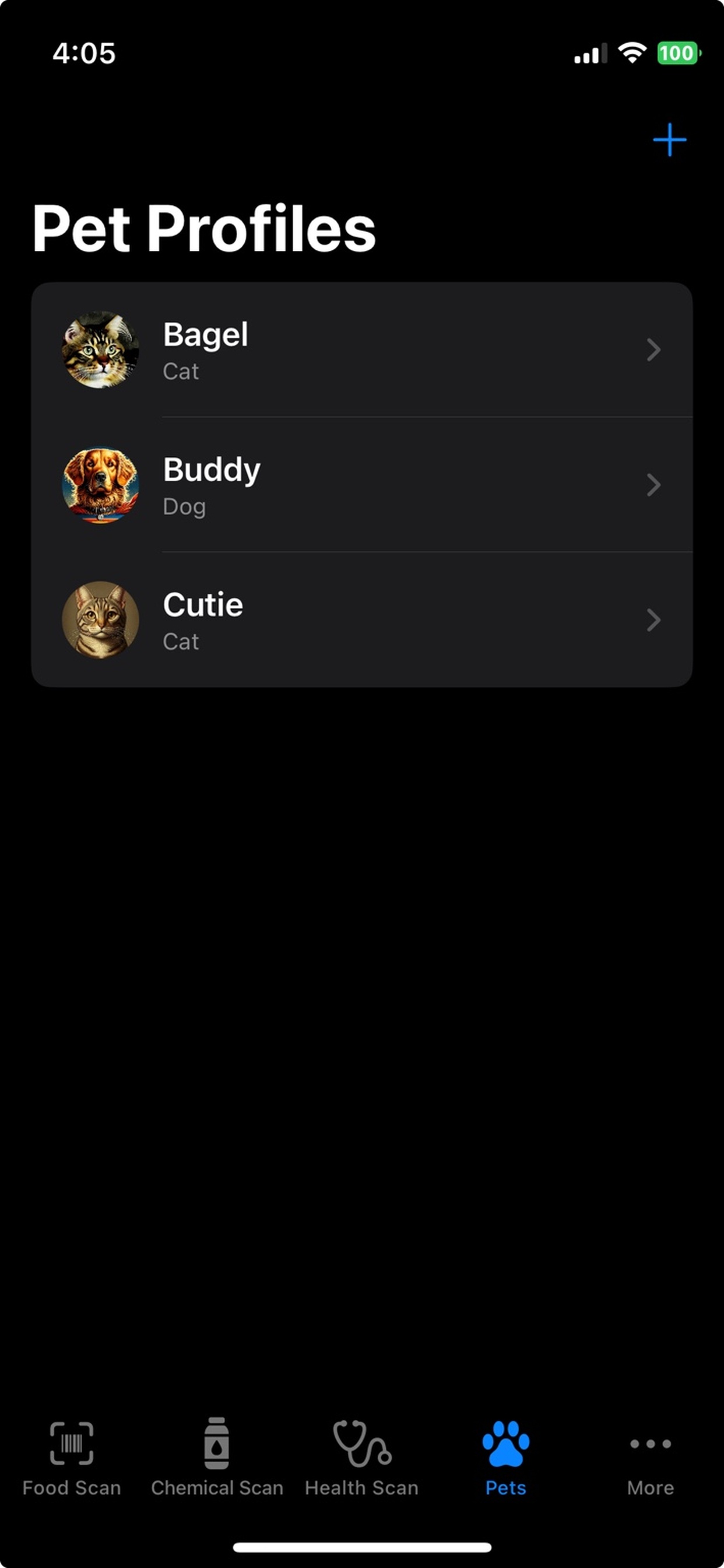Tap the More tab label
This screenshot has height=1568, width=724.
(651, 1488)
